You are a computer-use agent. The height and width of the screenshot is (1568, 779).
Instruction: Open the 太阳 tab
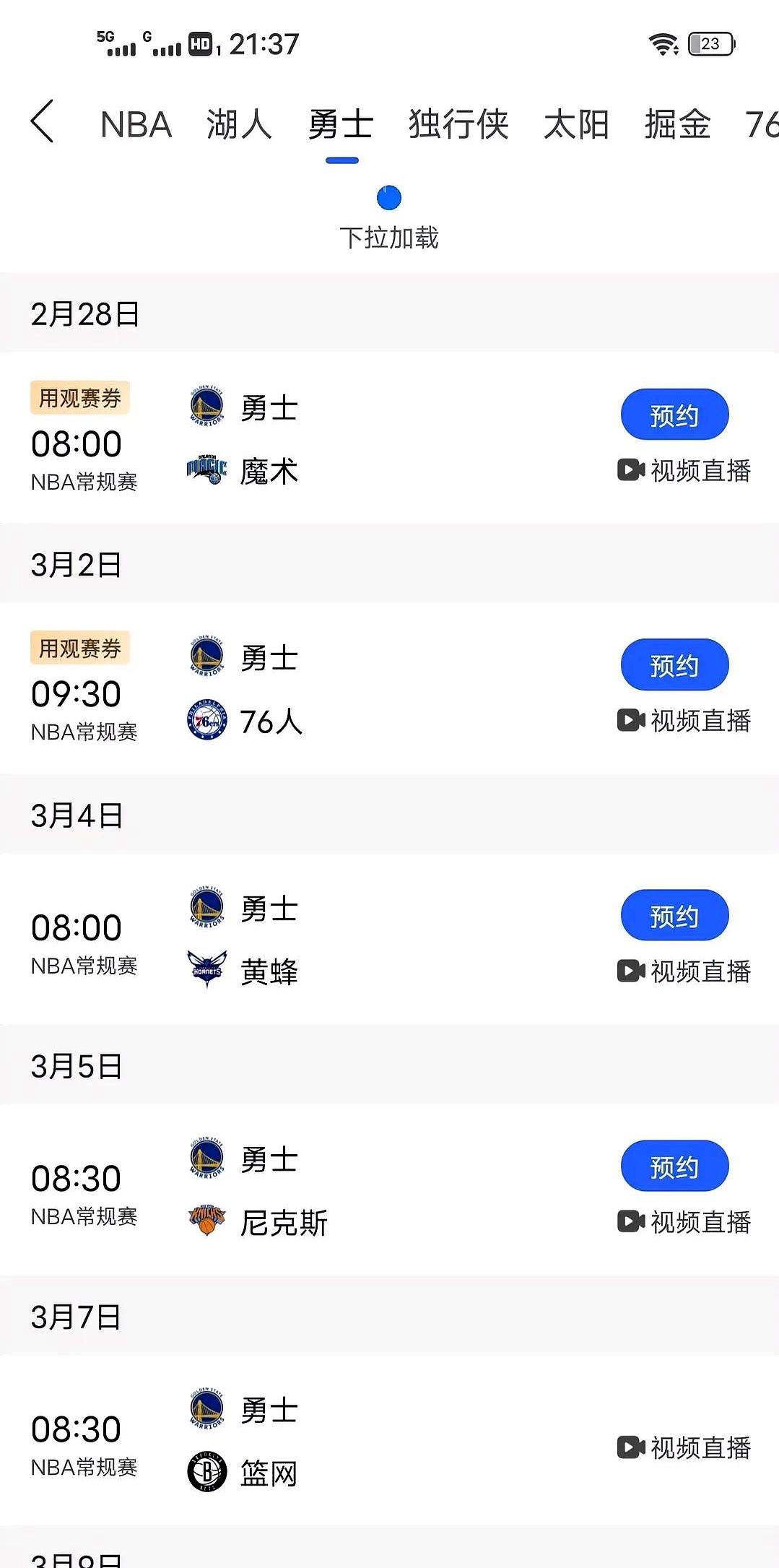pyautogui.click(x=575, y=124)
